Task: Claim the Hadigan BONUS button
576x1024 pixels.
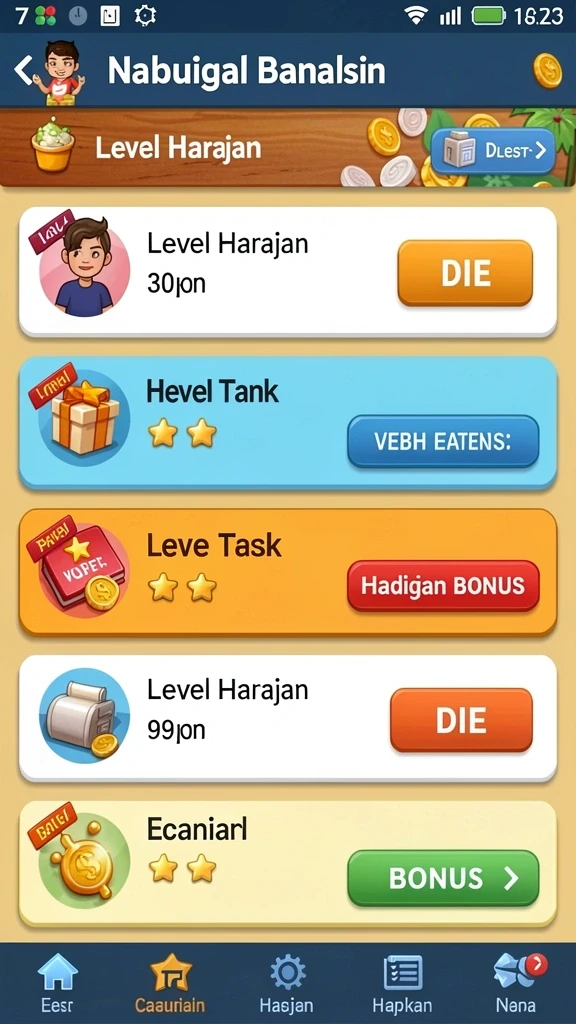Action: (x=443, y=586)
